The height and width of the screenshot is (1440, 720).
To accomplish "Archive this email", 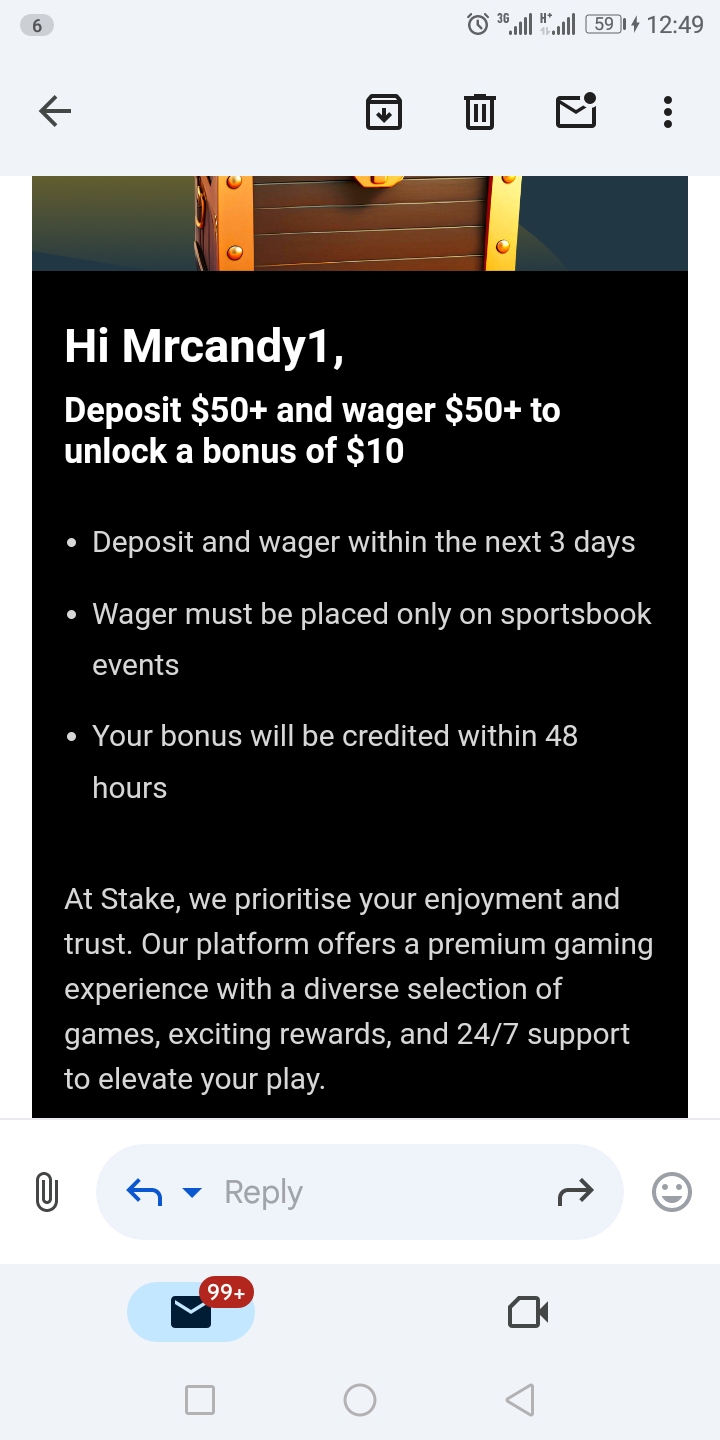I will point(384,111).
